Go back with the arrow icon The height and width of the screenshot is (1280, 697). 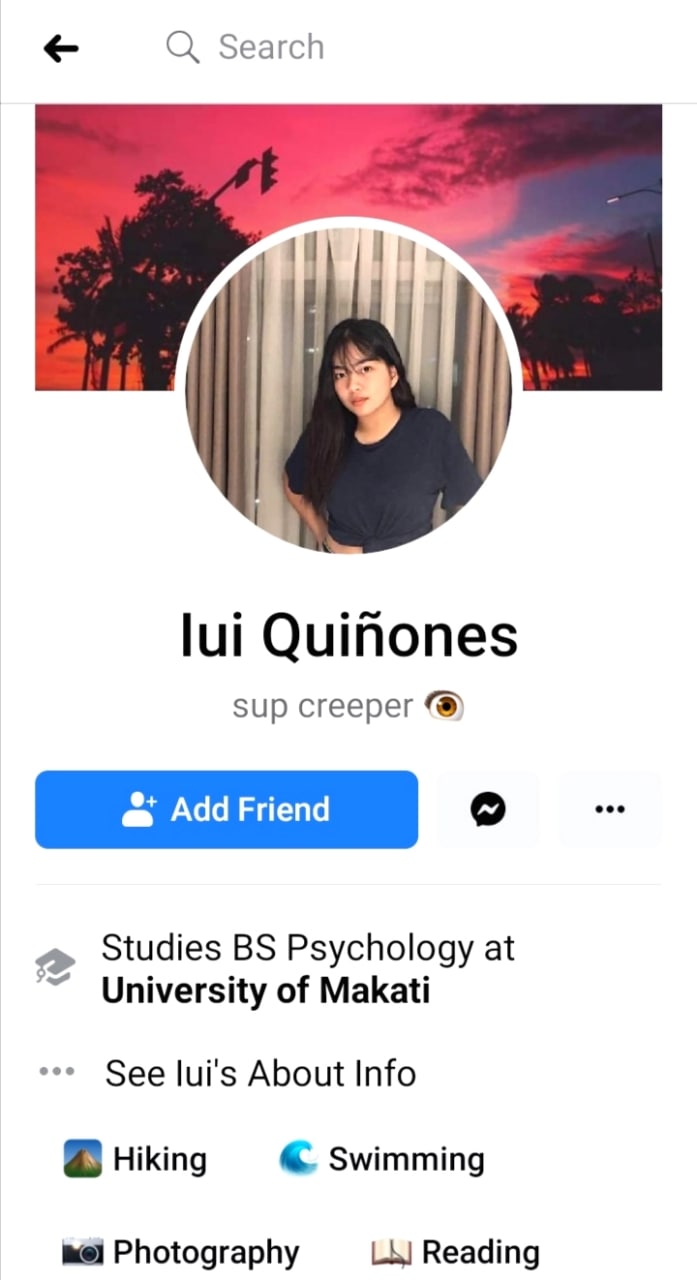tap(61, 47)
